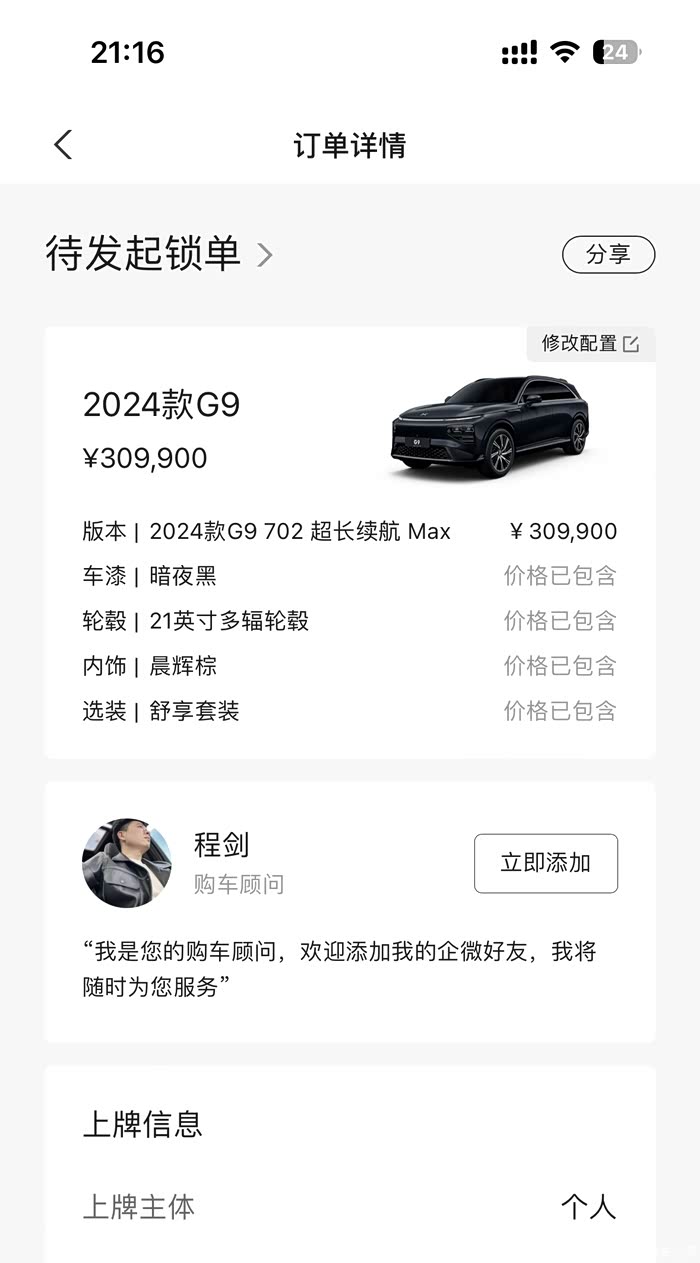Open 待发起锁单 status details
700x1263 pixels.
coord(160,254)
